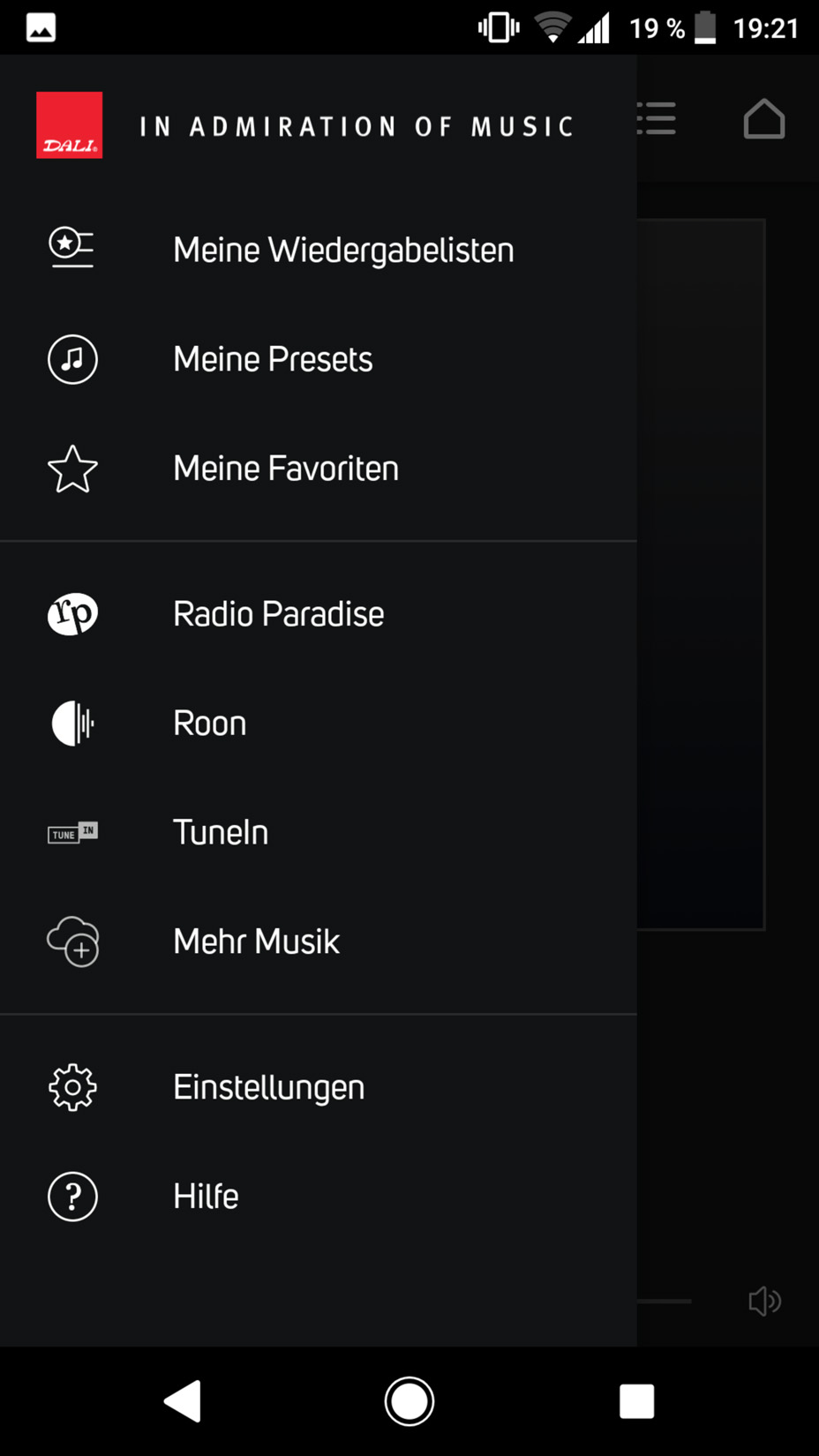This screenshot has height=1456, width=819.
Task: Tap the home icon at top right
Action: (x=764, y=119)
